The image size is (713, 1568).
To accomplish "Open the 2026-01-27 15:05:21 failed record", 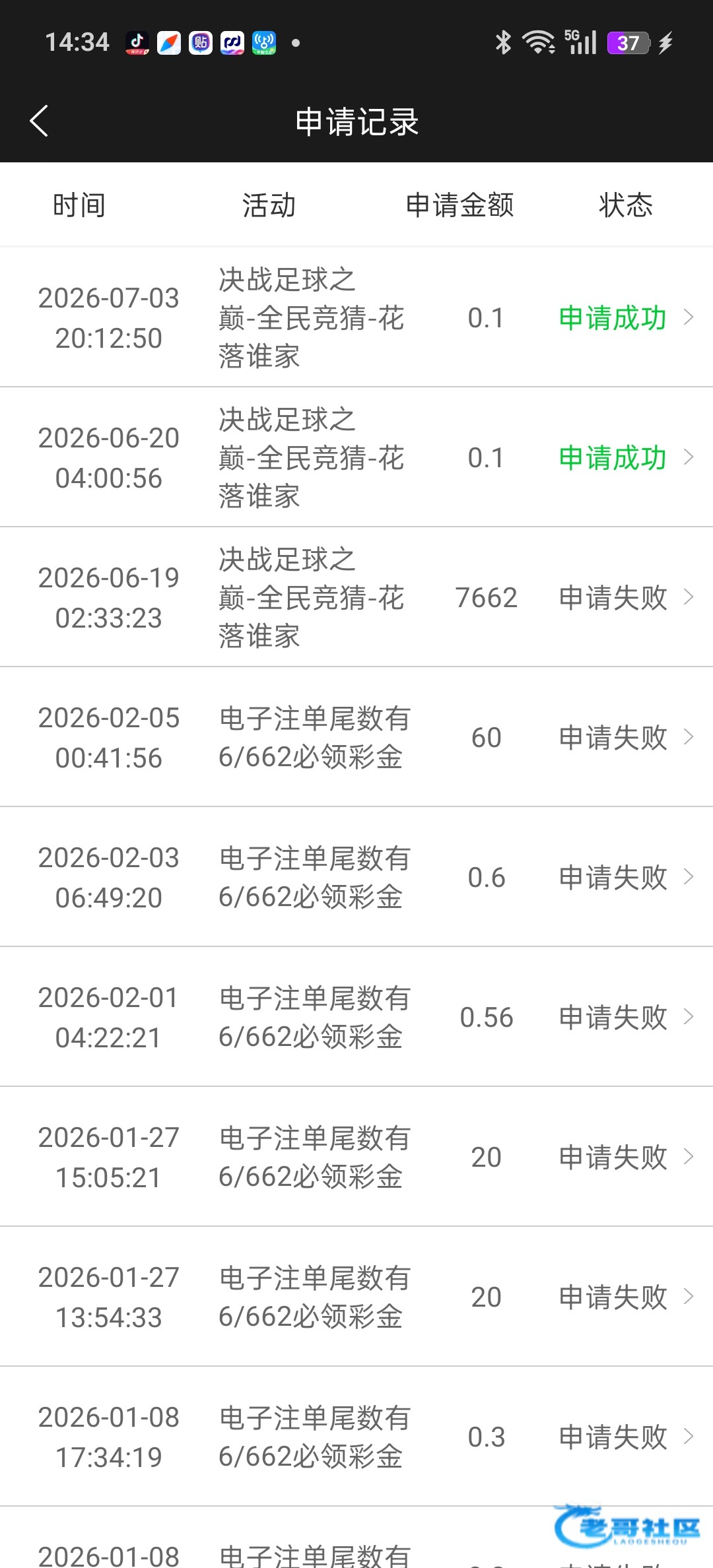I will pos(356,1157).
